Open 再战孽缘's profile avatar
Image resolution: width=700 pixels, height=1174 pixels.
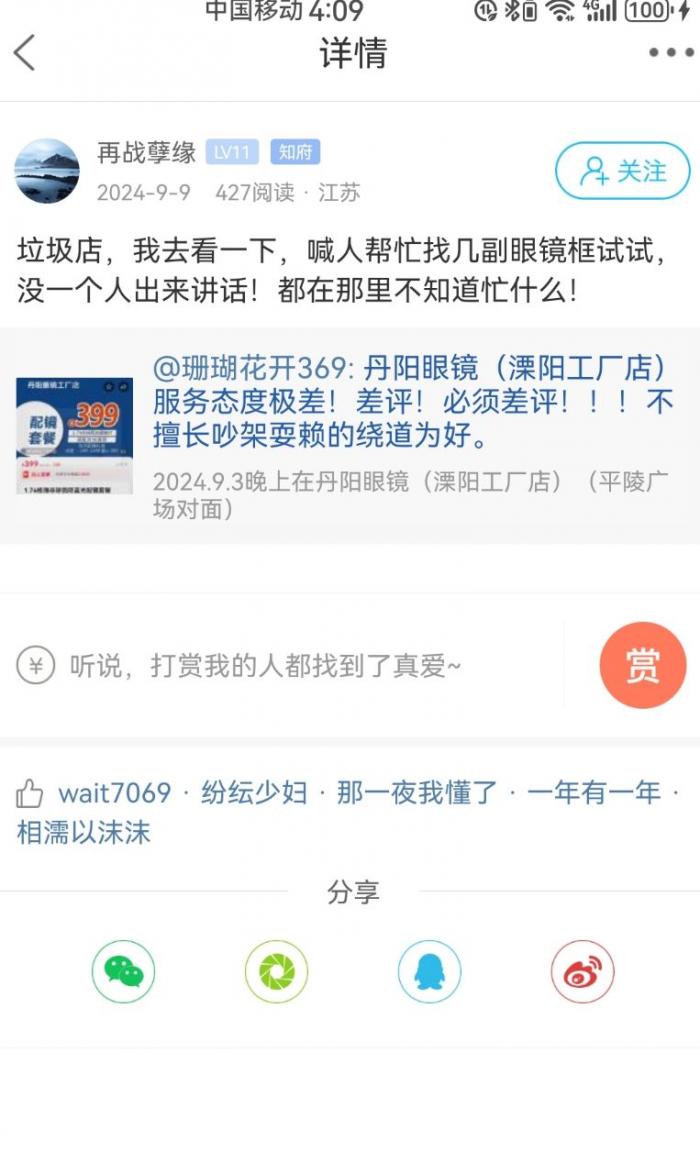point(47,171)
